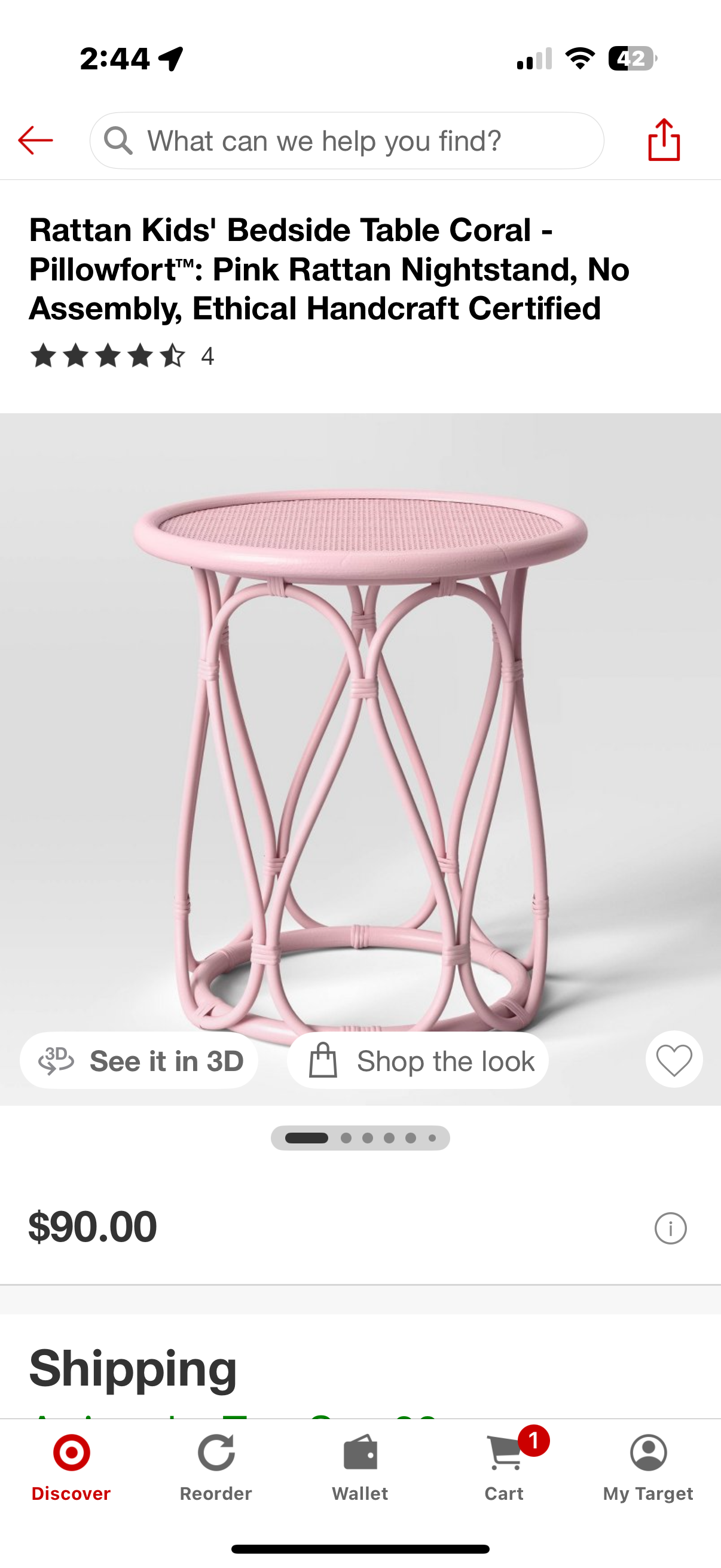
Task: Tap the 'What can we help you find?' search field
Action: pyautogui.click(x=347, y=141)
